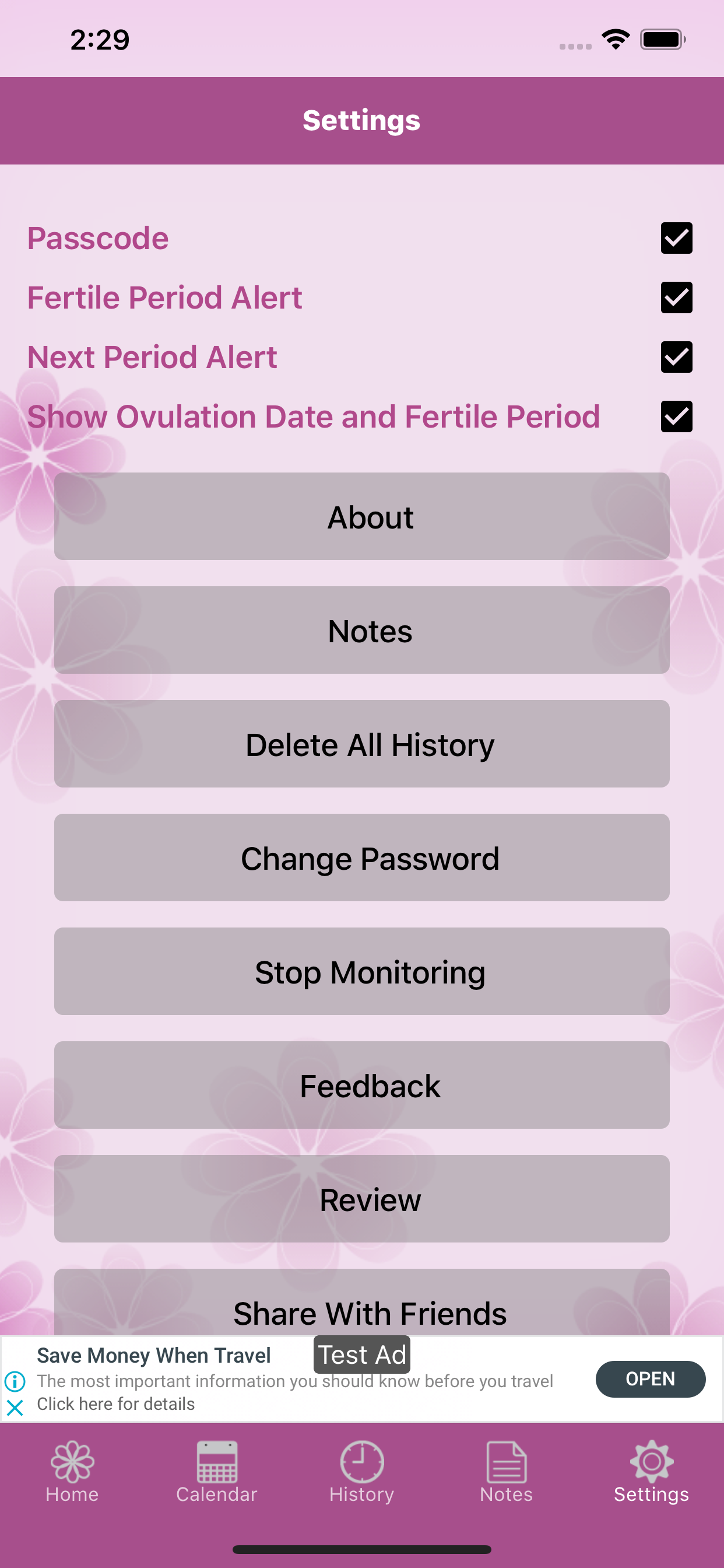Open the Feedback screen
Image resolution: width=724 pixels, height=1568 pixels.
pyautogui.click(x=361, y=1086)
